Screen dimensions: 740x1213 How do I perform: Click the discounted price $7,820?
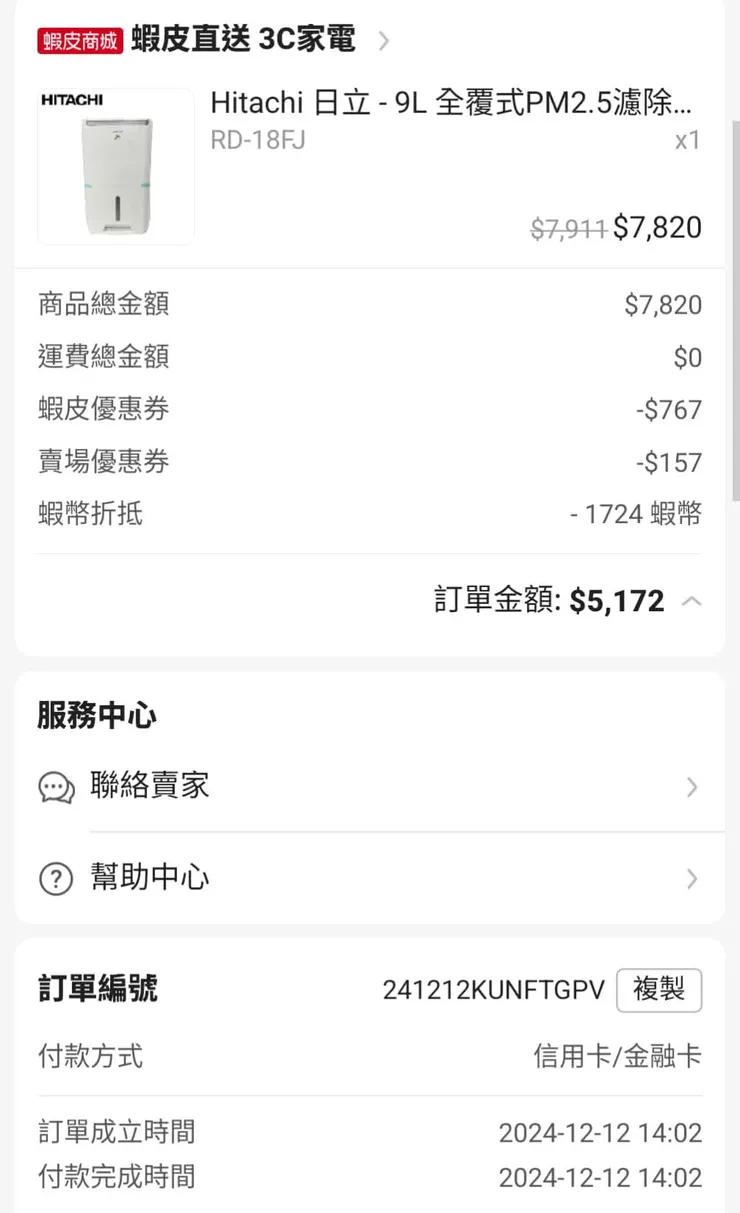[660, 227]
